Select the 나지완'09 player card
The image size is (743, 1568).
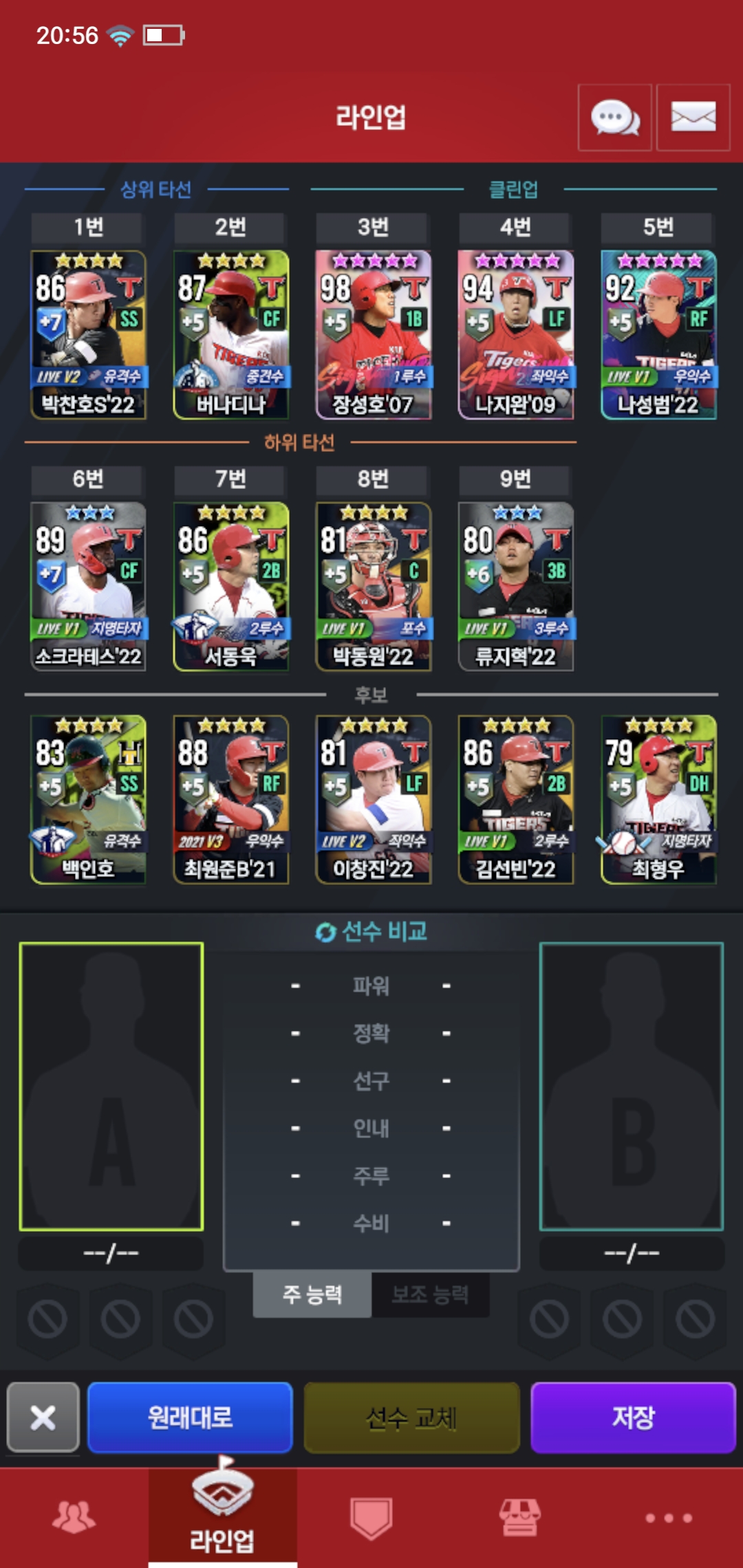tap(515, 335)
